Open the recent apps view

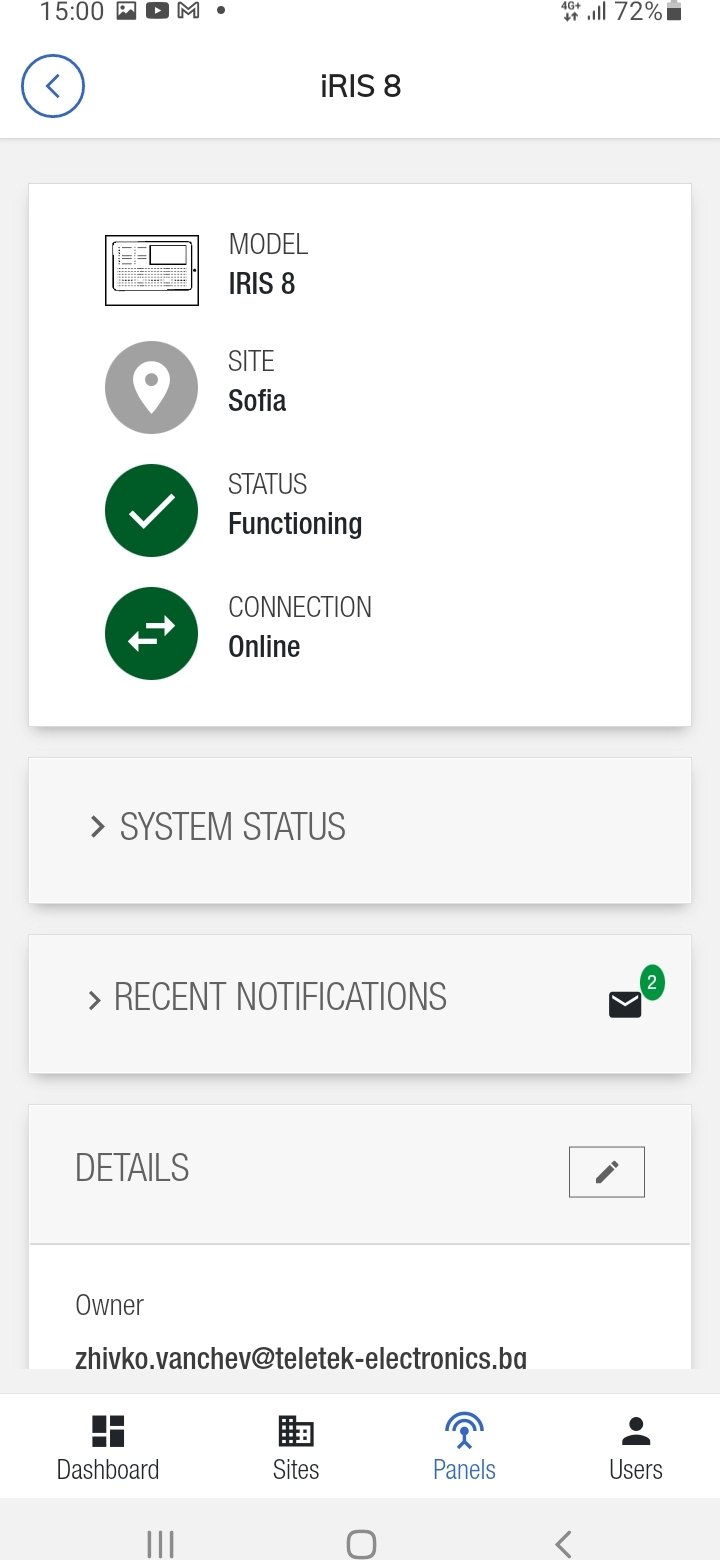click(x=160, y=1544)
